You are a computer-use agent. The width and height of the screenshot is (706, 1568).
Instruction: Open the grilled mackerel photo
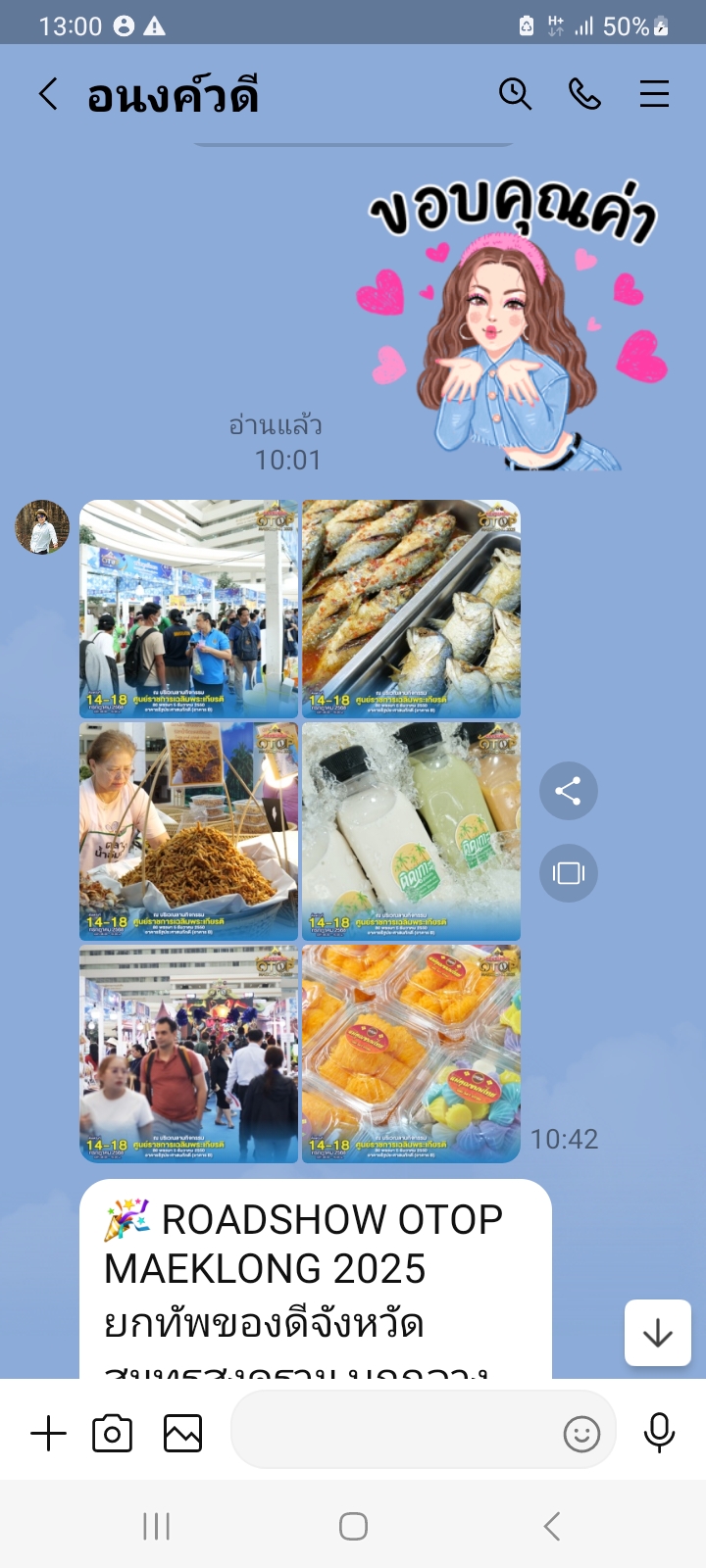click(x=411, y=609)
